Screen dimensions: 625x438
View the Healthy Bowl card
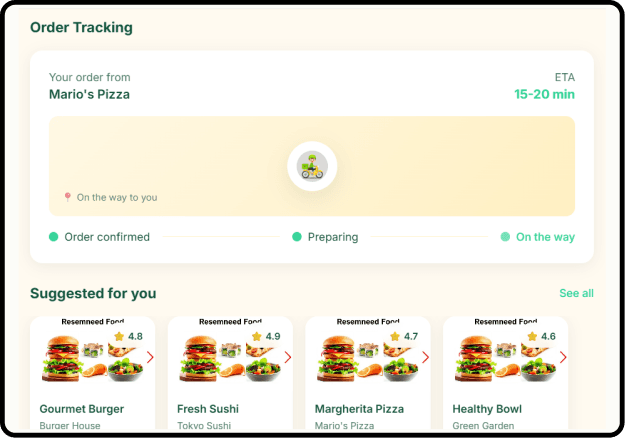click(504, 375)
